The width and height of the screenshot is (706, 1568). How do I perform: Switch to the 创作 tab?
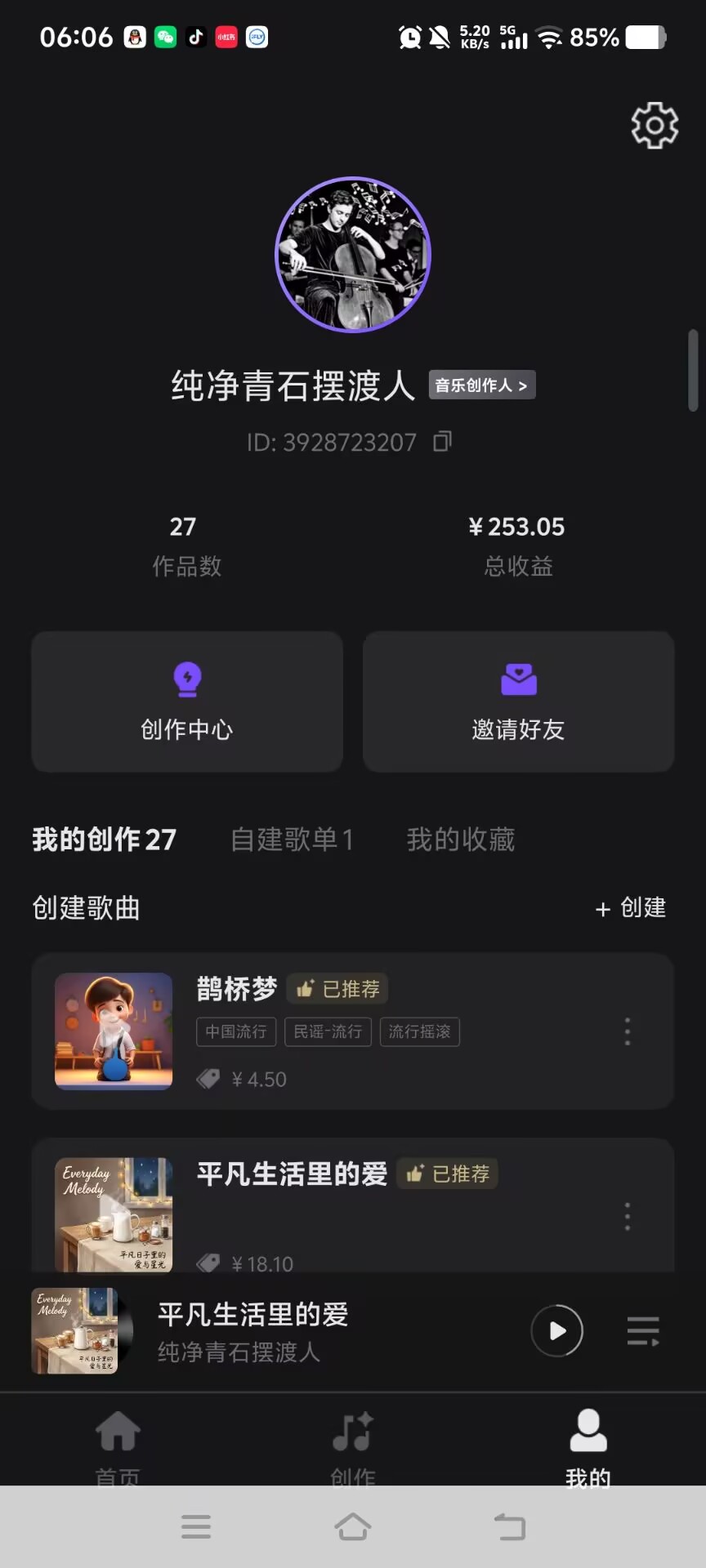(x=353, y=1444)
